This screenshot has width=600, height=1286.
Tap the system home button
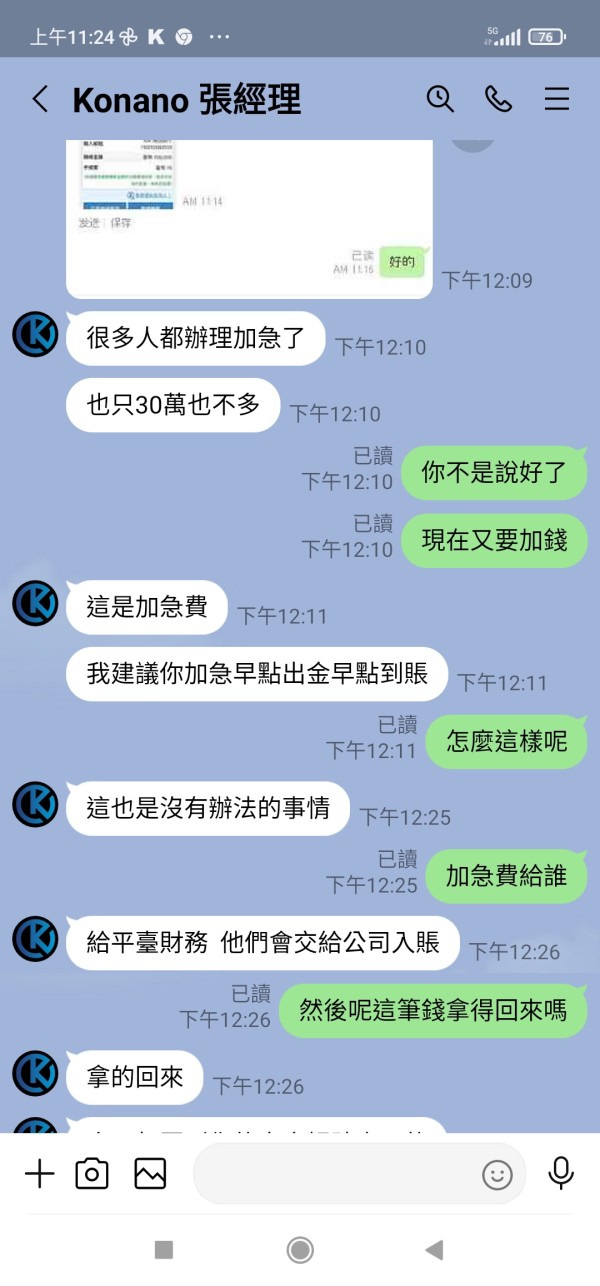point(300,1249)
